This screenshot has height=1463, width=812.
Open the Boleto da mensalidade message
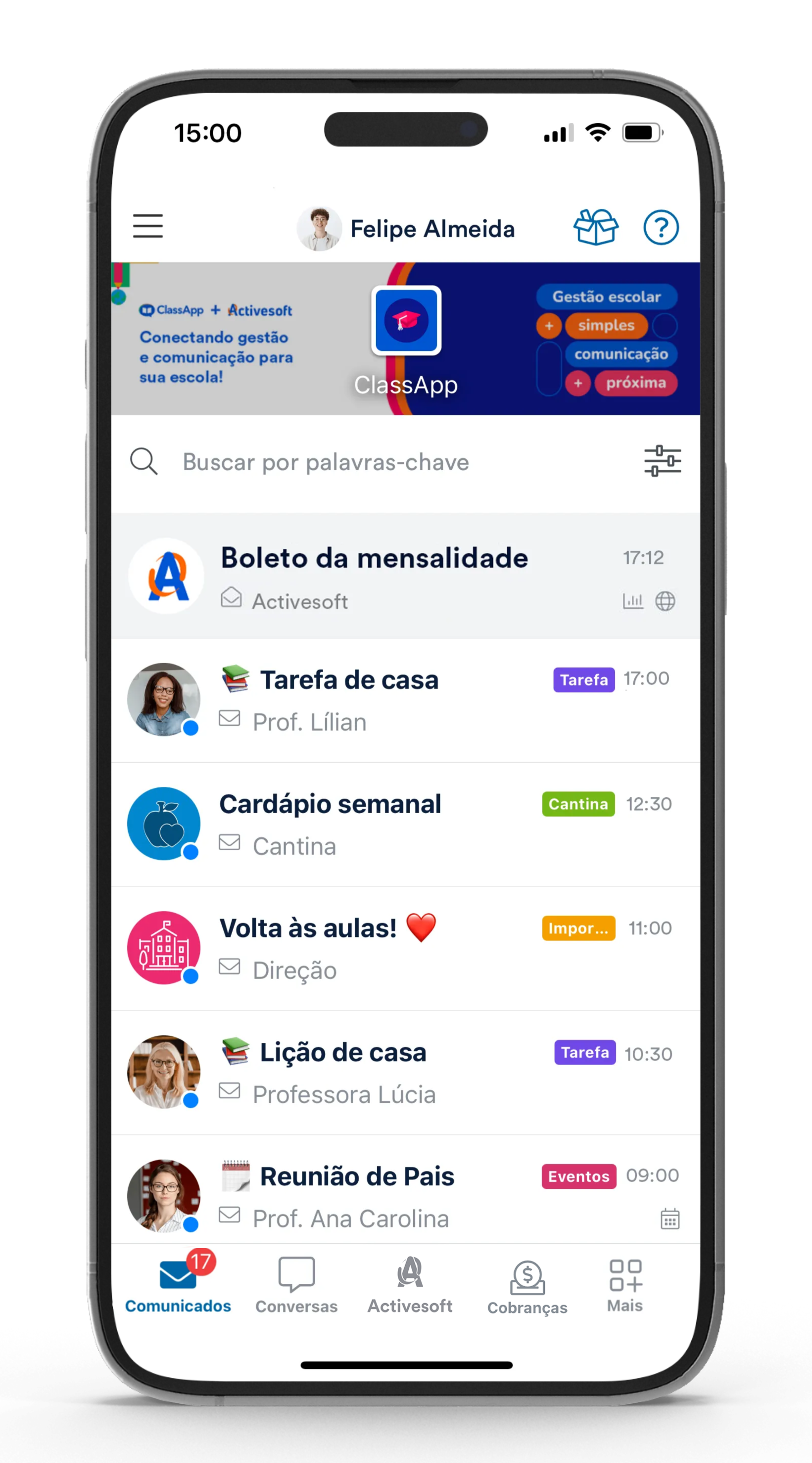point(405,576)
